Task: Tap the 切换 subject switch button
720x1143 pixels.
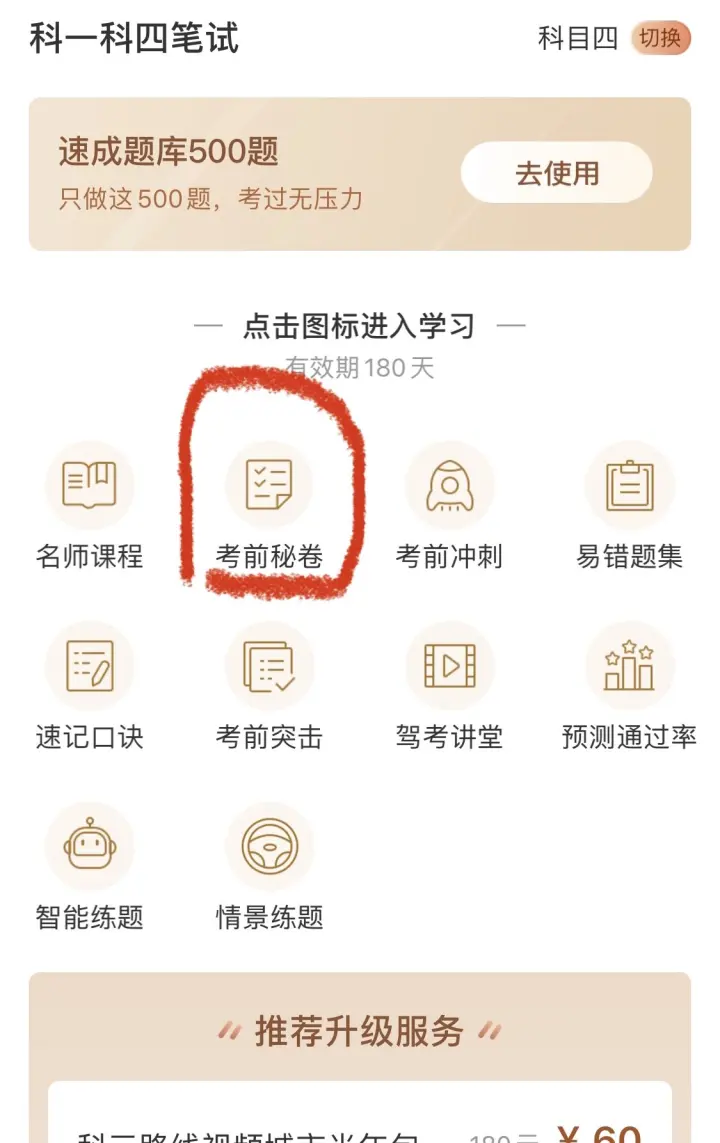Action: coord(660,39)
